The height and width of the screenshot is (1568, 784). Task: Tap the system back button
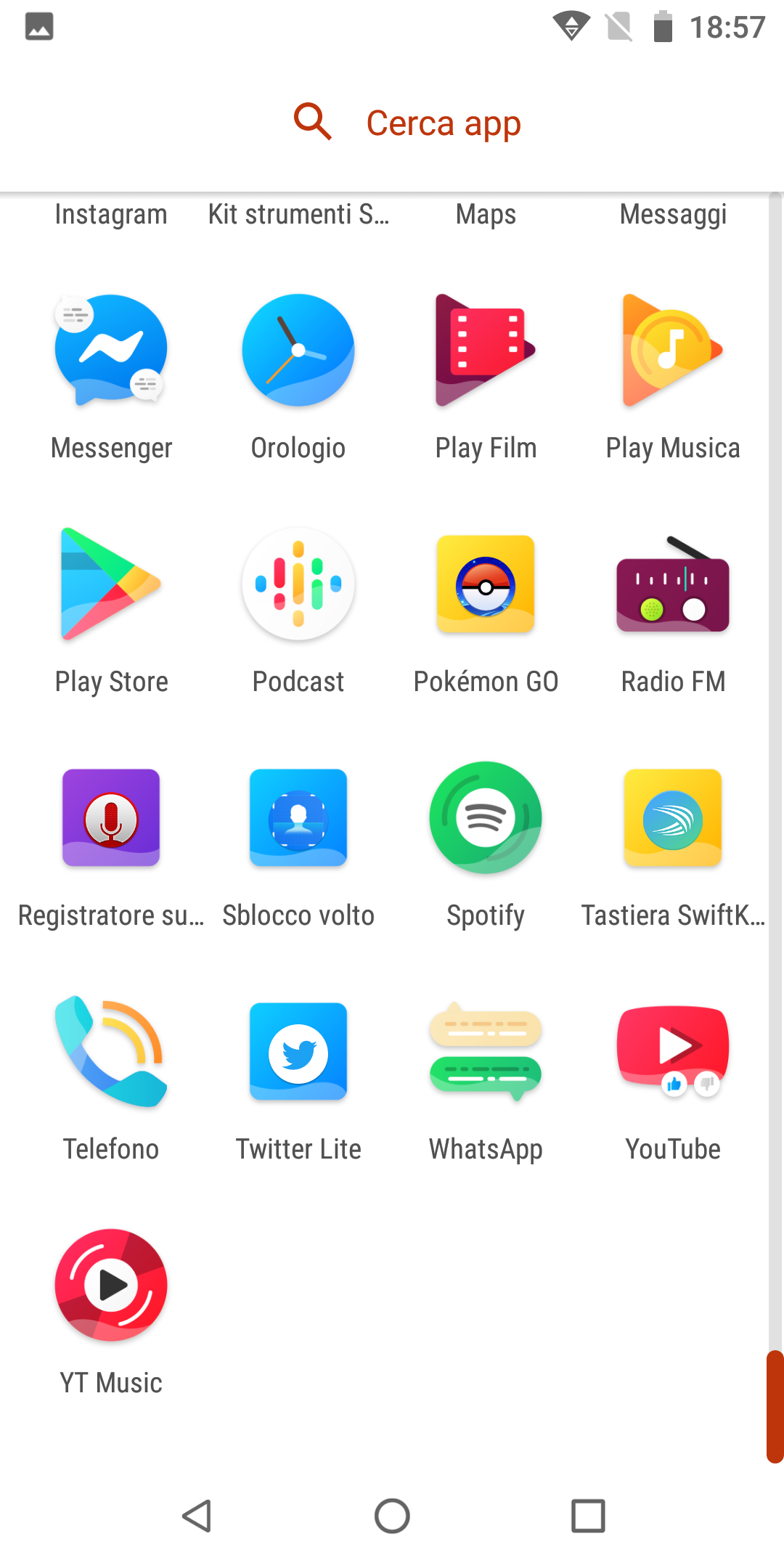tap(196, 1516)
